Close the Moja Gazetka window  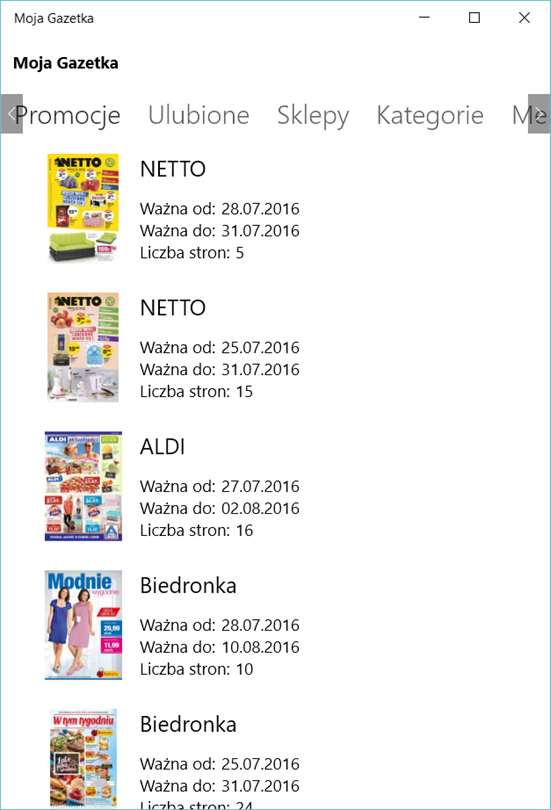(x=524, y=18)
